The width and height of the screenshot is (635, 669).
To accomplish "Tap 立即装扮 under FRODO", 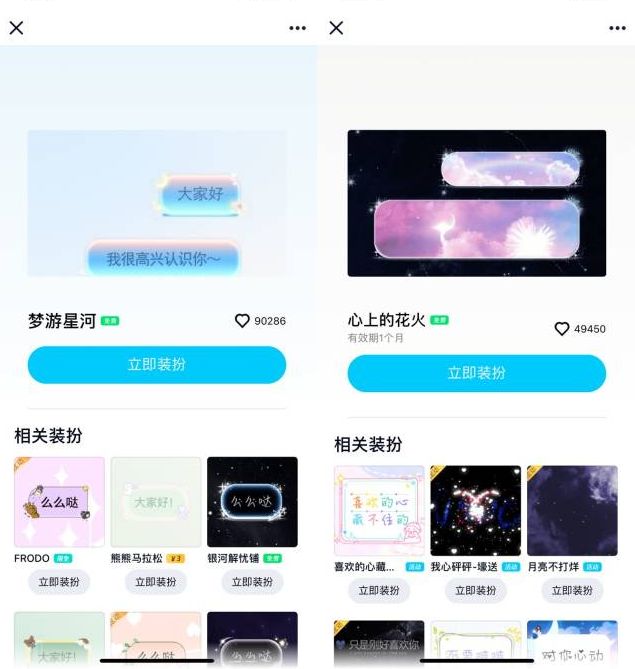I will [x=59, y=582].
